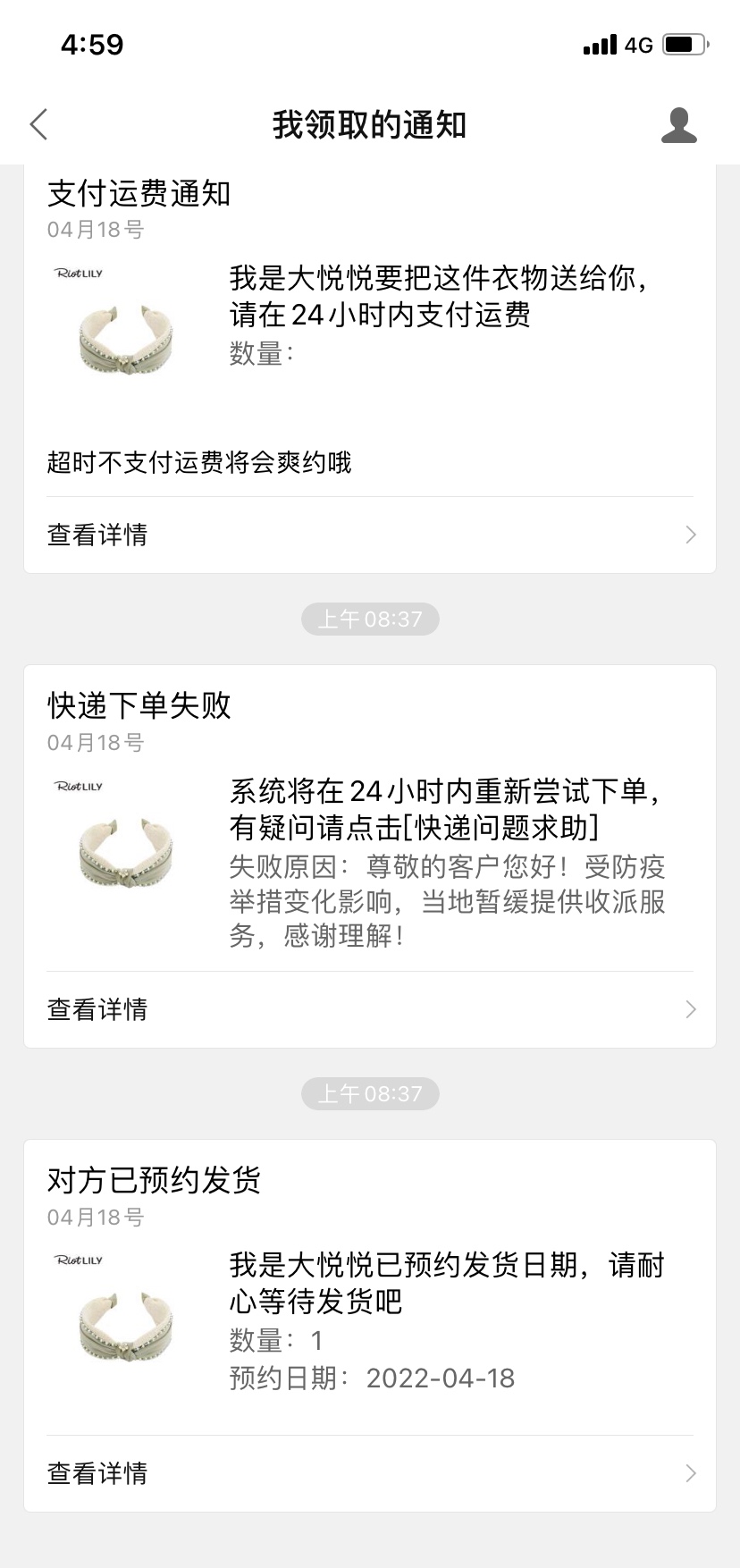Open the 对方已预约发货 notification card
The width and height of the screenshot is (740, 1568).
[369, 1296]
